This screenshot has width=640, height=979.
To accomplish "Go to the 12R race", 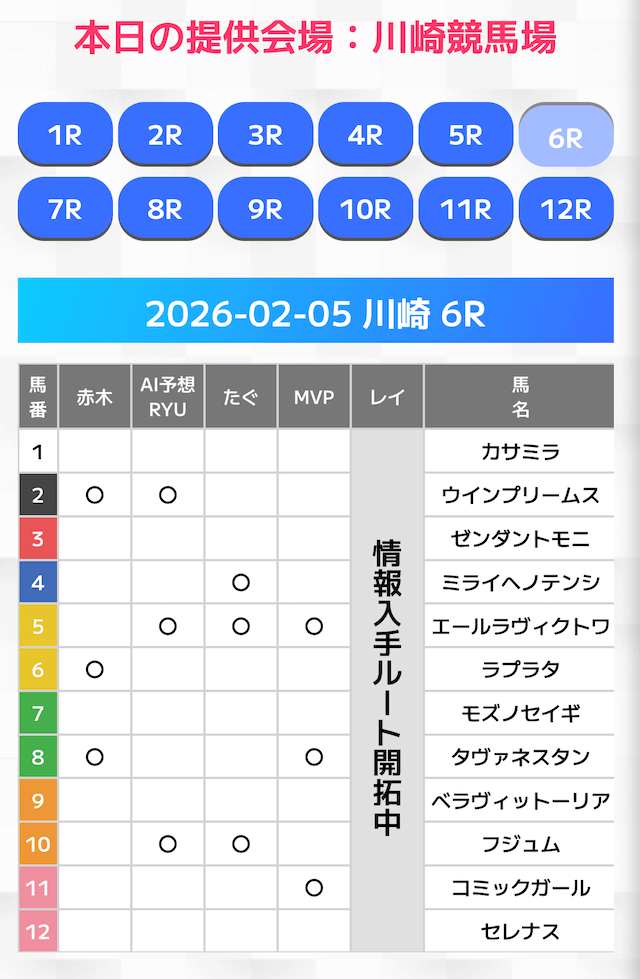I will (x=566, y=209).
